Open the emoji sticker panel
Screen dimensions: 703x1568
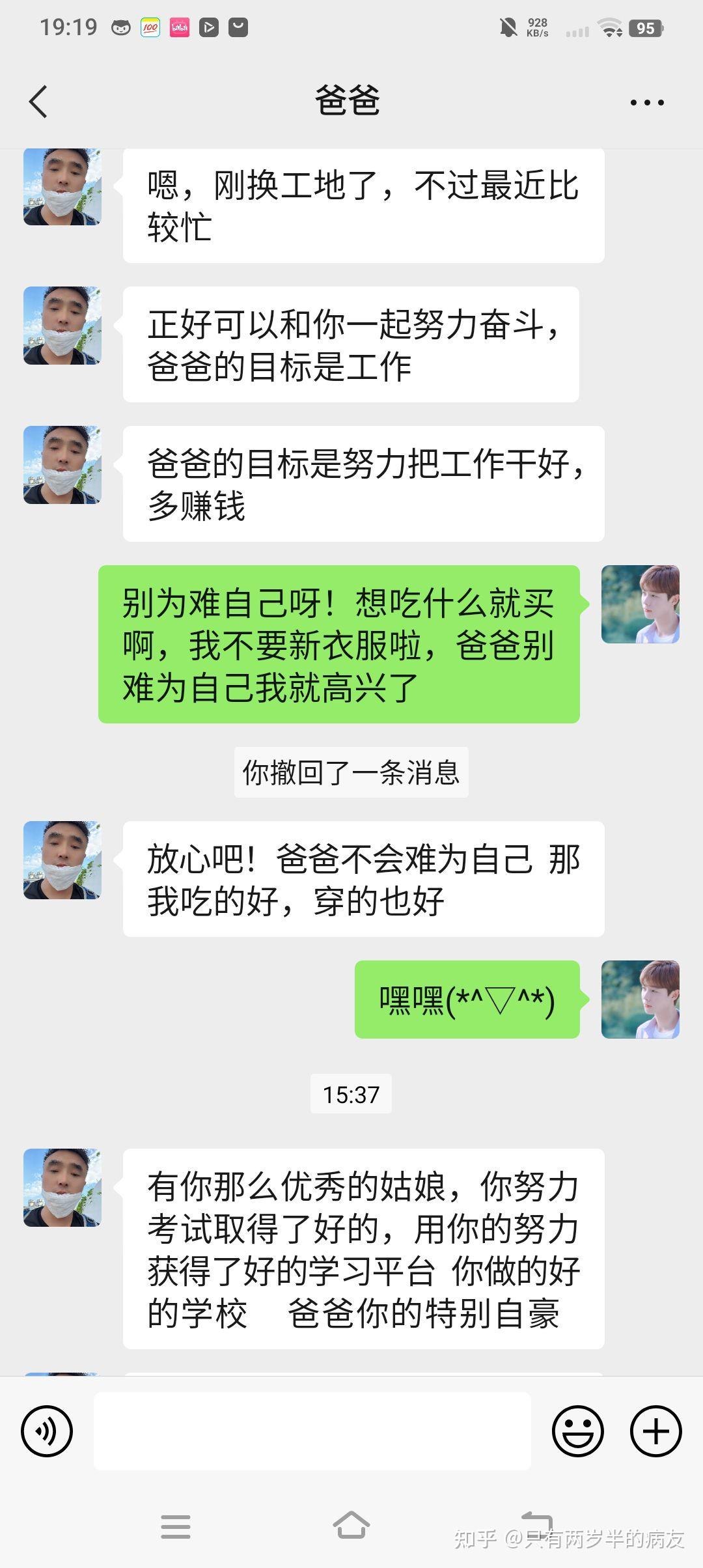(577, 1431)
